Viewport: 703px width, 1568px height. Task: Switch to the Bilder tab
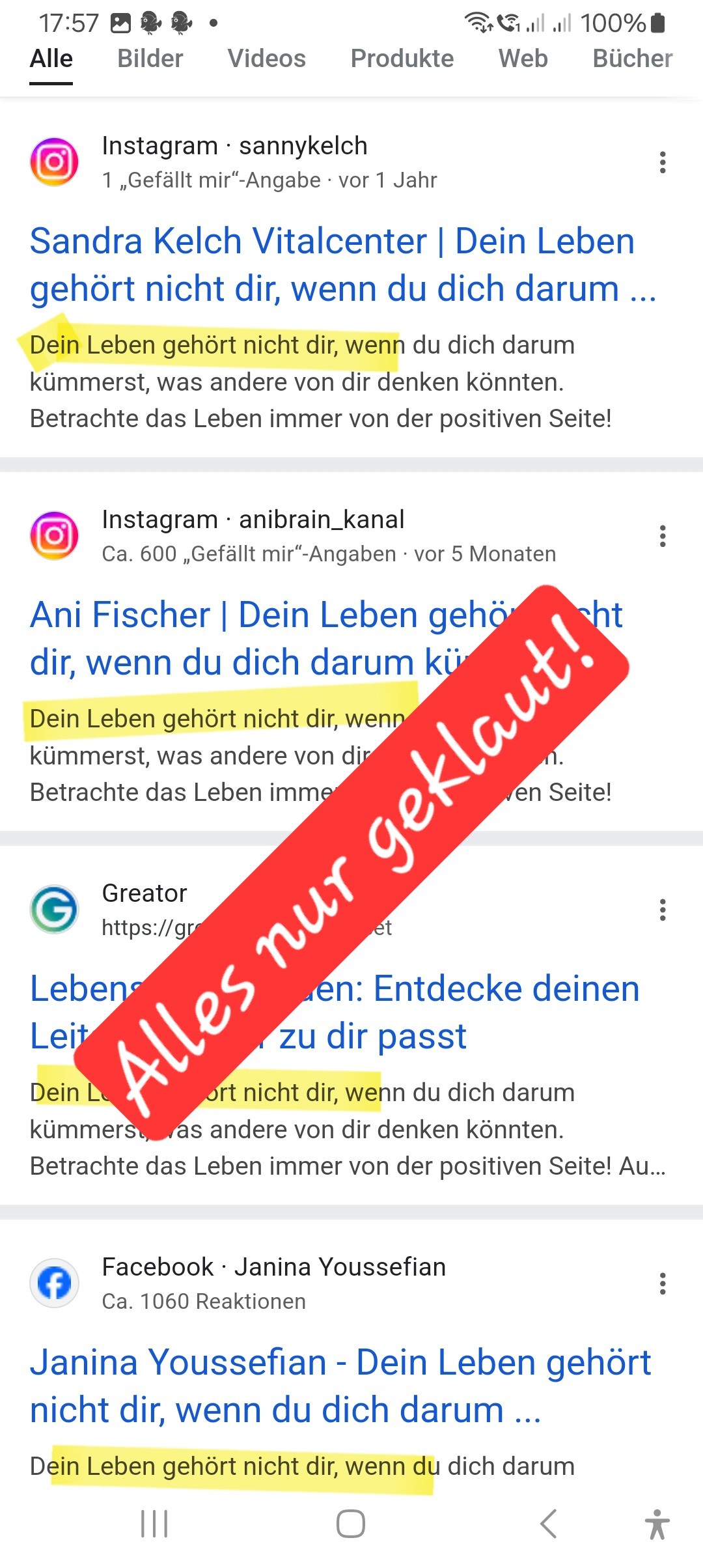click(x=150, y=59)
